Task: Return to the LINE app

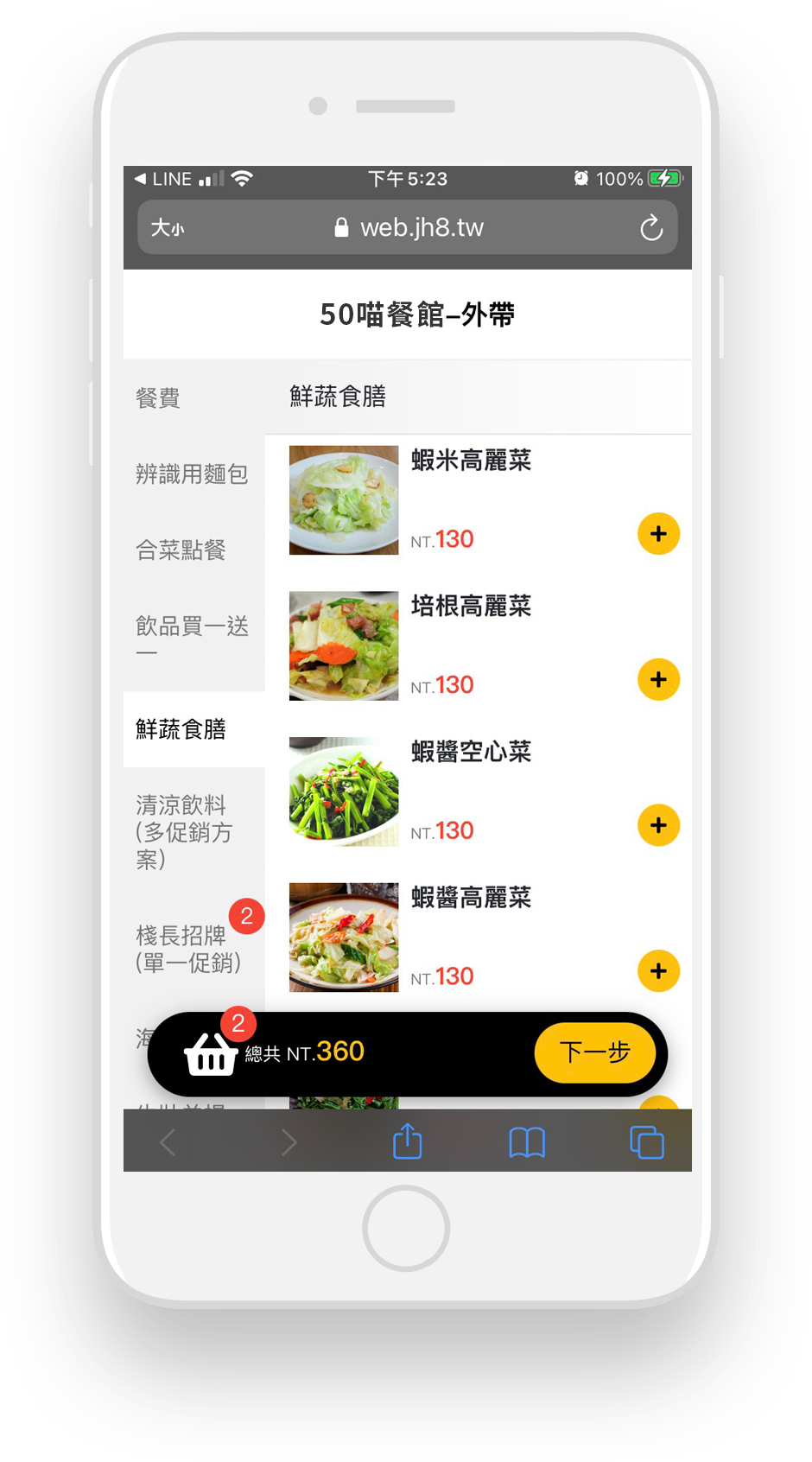Action: 163,179
